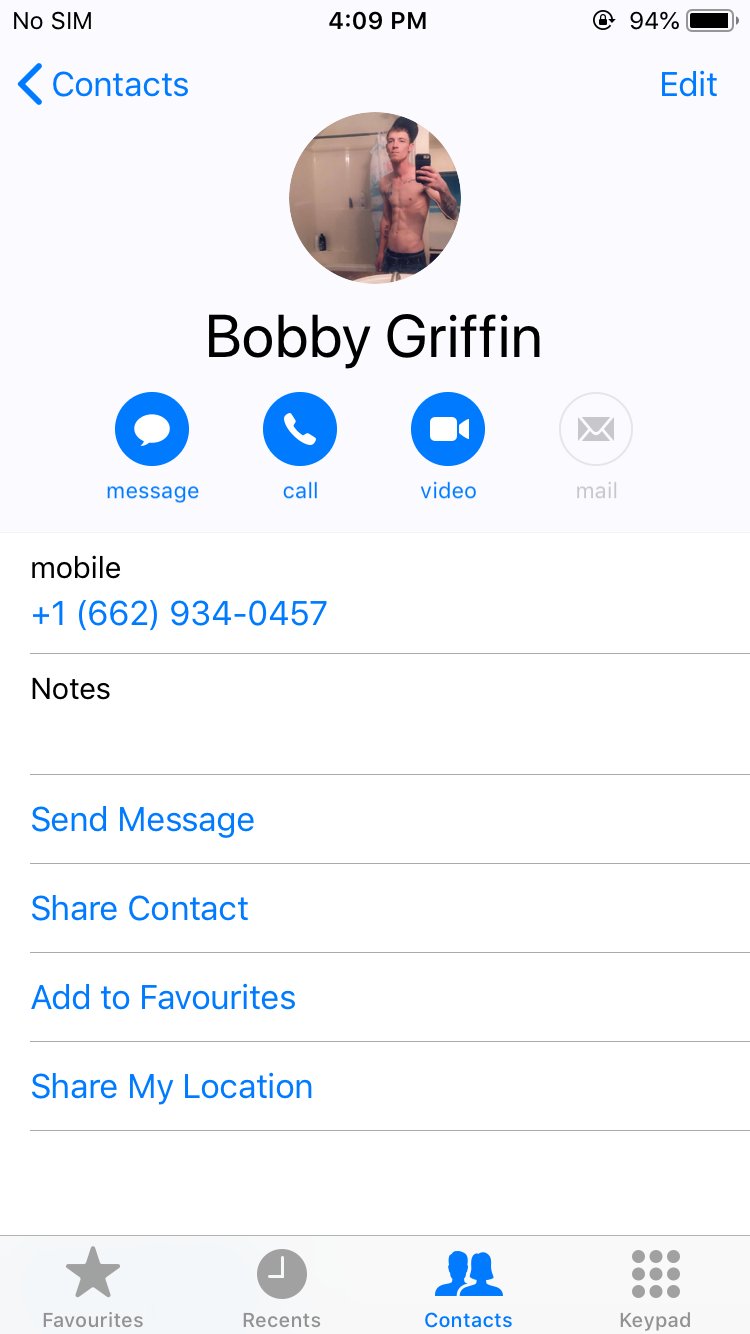Select Share My Location
The height and width of the screenshot is (1334, 750).
pyautogui.click(x=172, y=1087)
